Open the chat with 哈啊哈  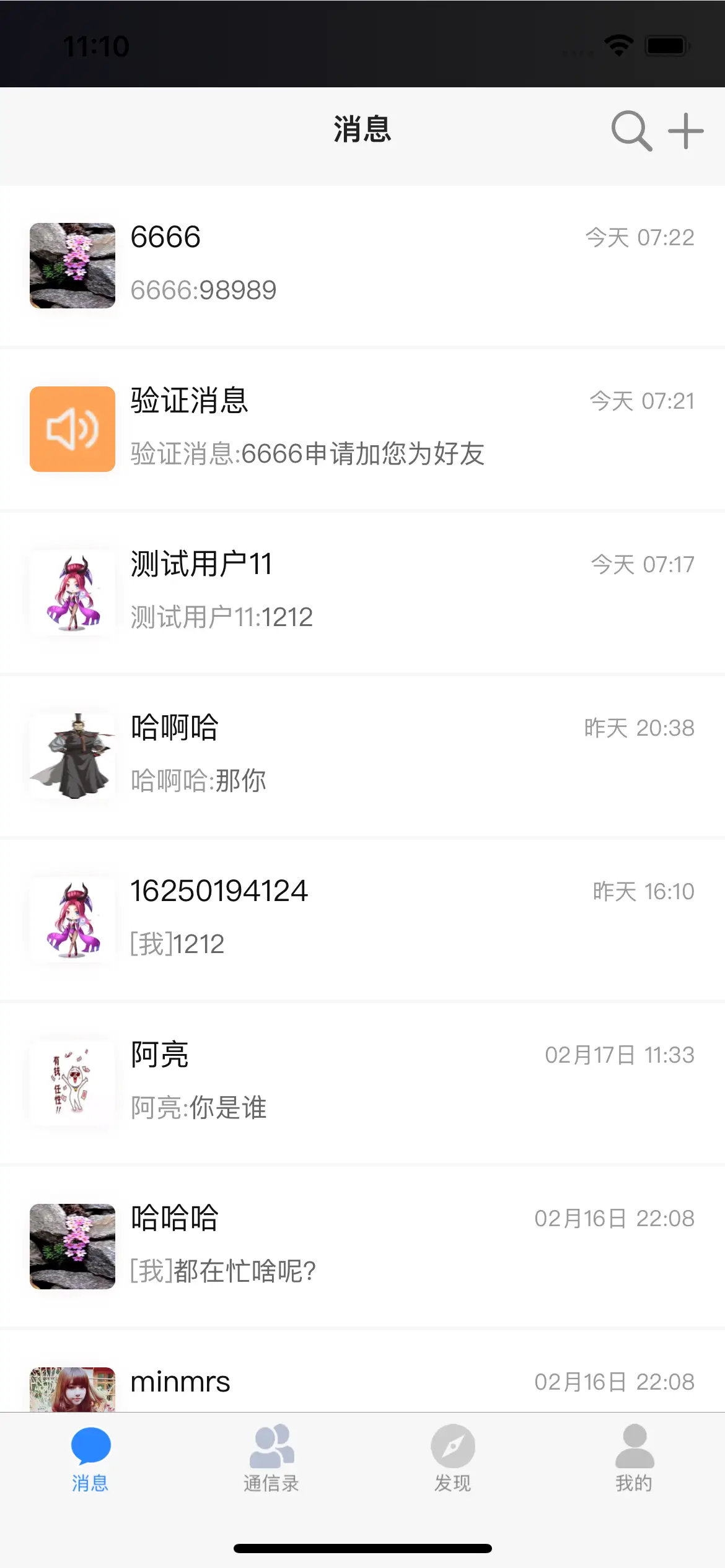pos(362,756)
